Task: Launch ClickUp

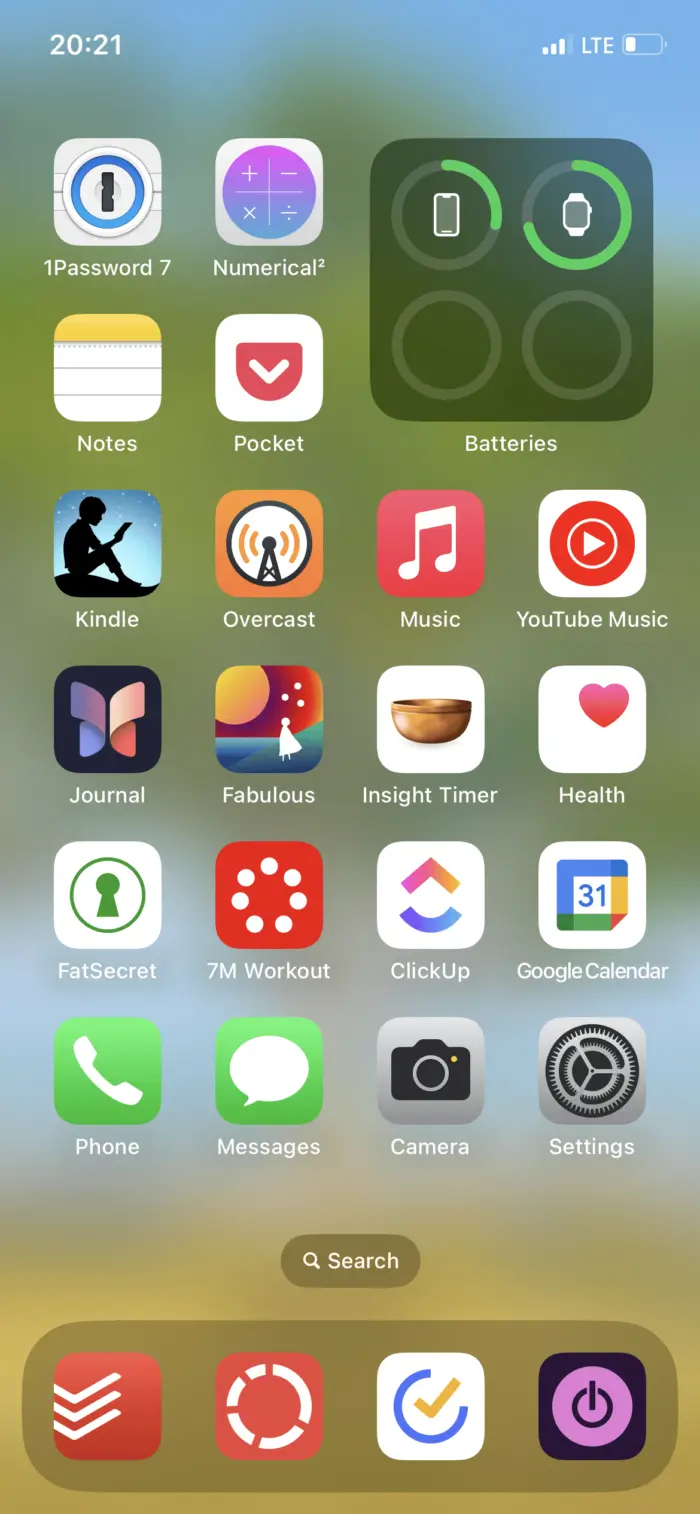Action: click(x=430, y=895)
